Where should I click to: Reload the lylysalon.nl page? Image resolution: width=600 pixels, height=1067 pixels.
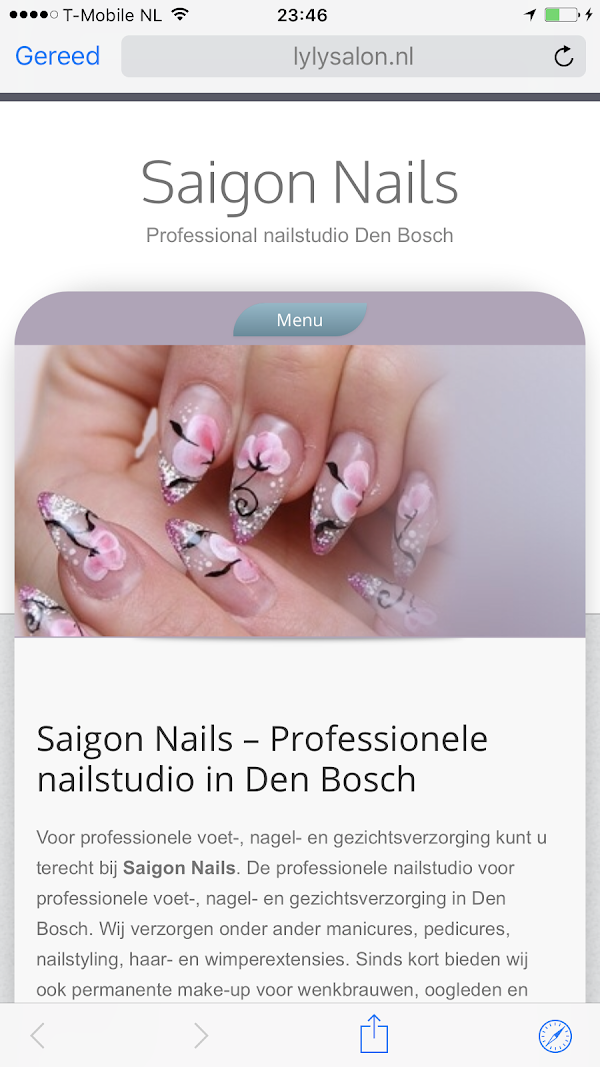click(564, 56)
